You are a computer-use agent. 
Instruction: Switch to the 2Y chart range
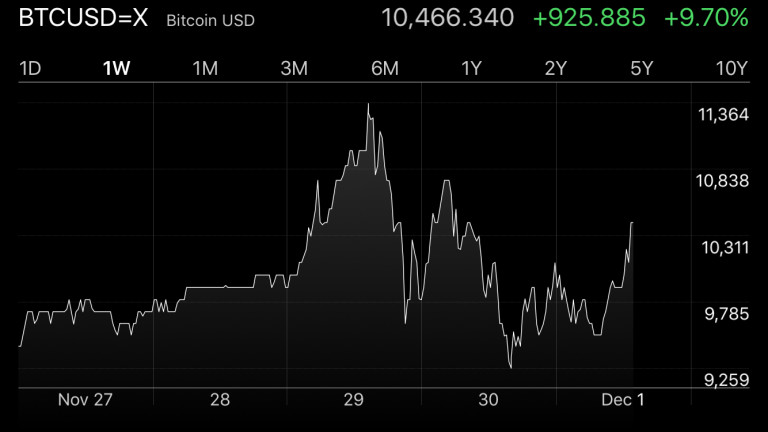coord(556,68)
